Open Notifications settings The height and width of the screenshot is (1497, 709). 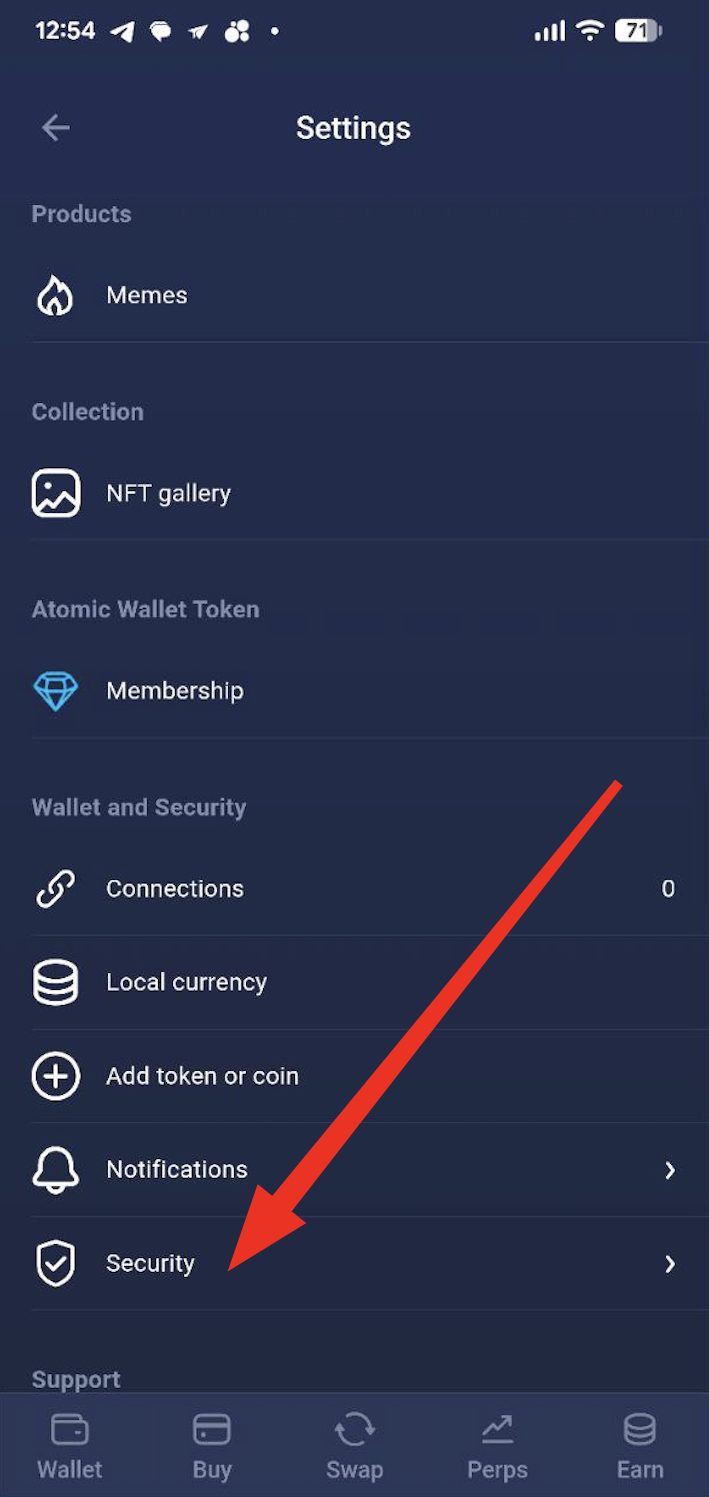coord(176,1170)
